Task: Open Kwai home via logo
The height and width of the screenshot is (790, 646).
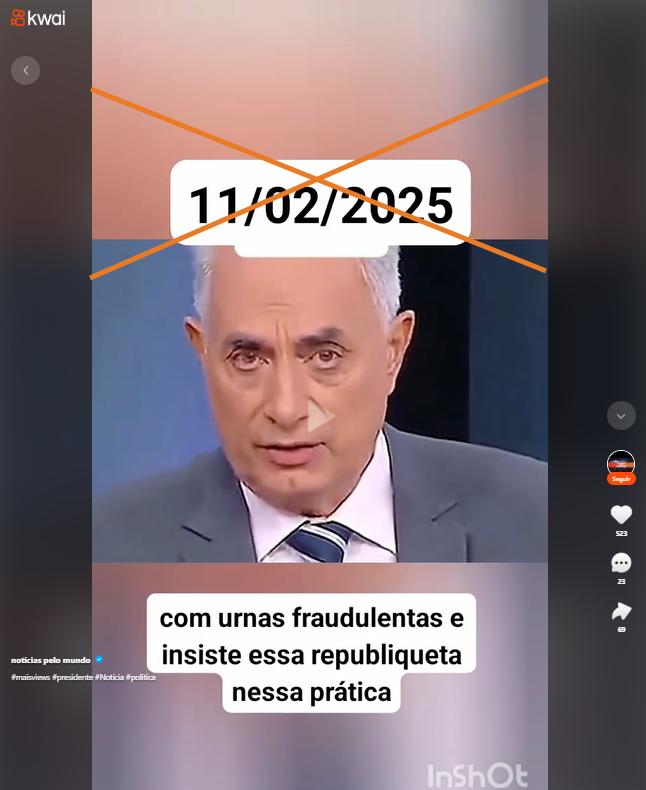Action: pos(38,18)
